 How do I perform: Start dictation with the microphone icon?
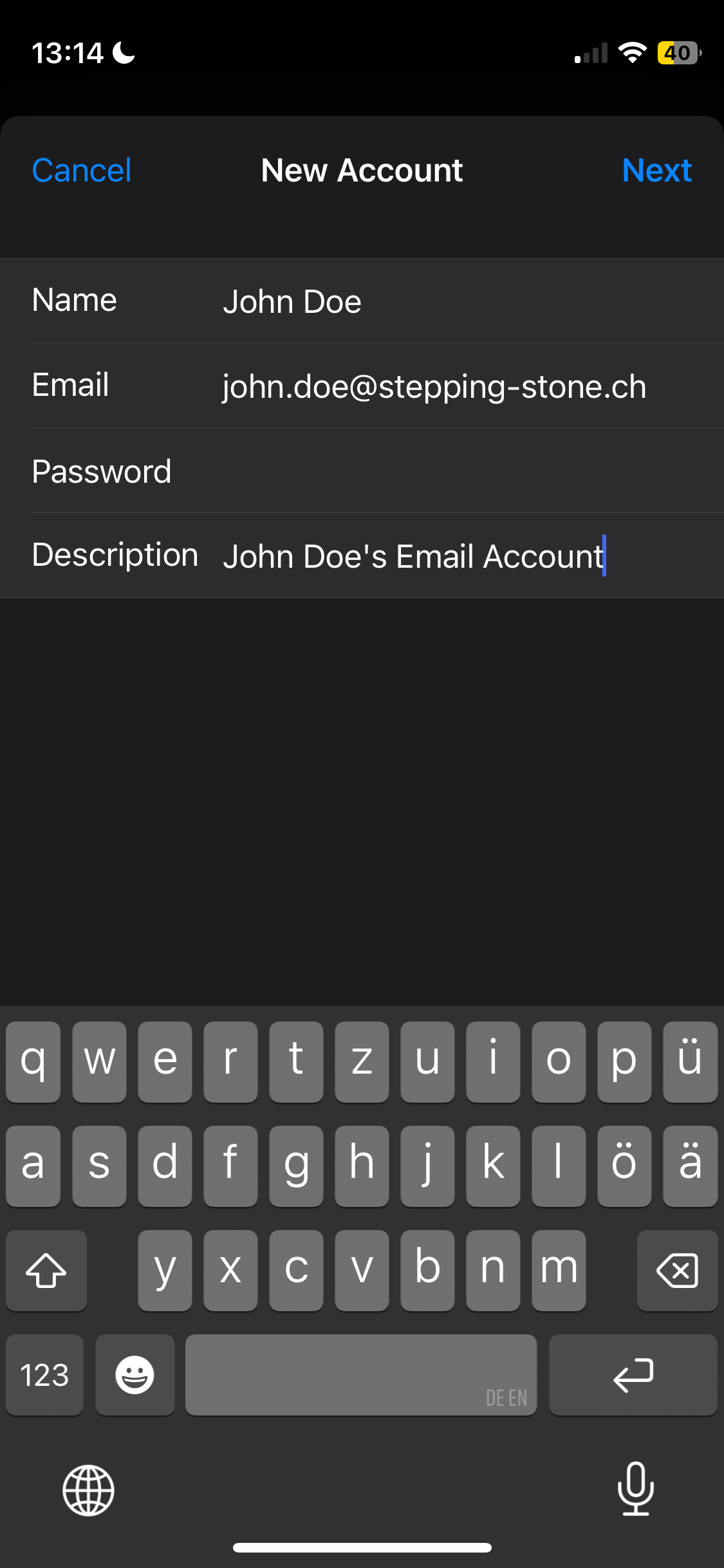[635, 1489]
